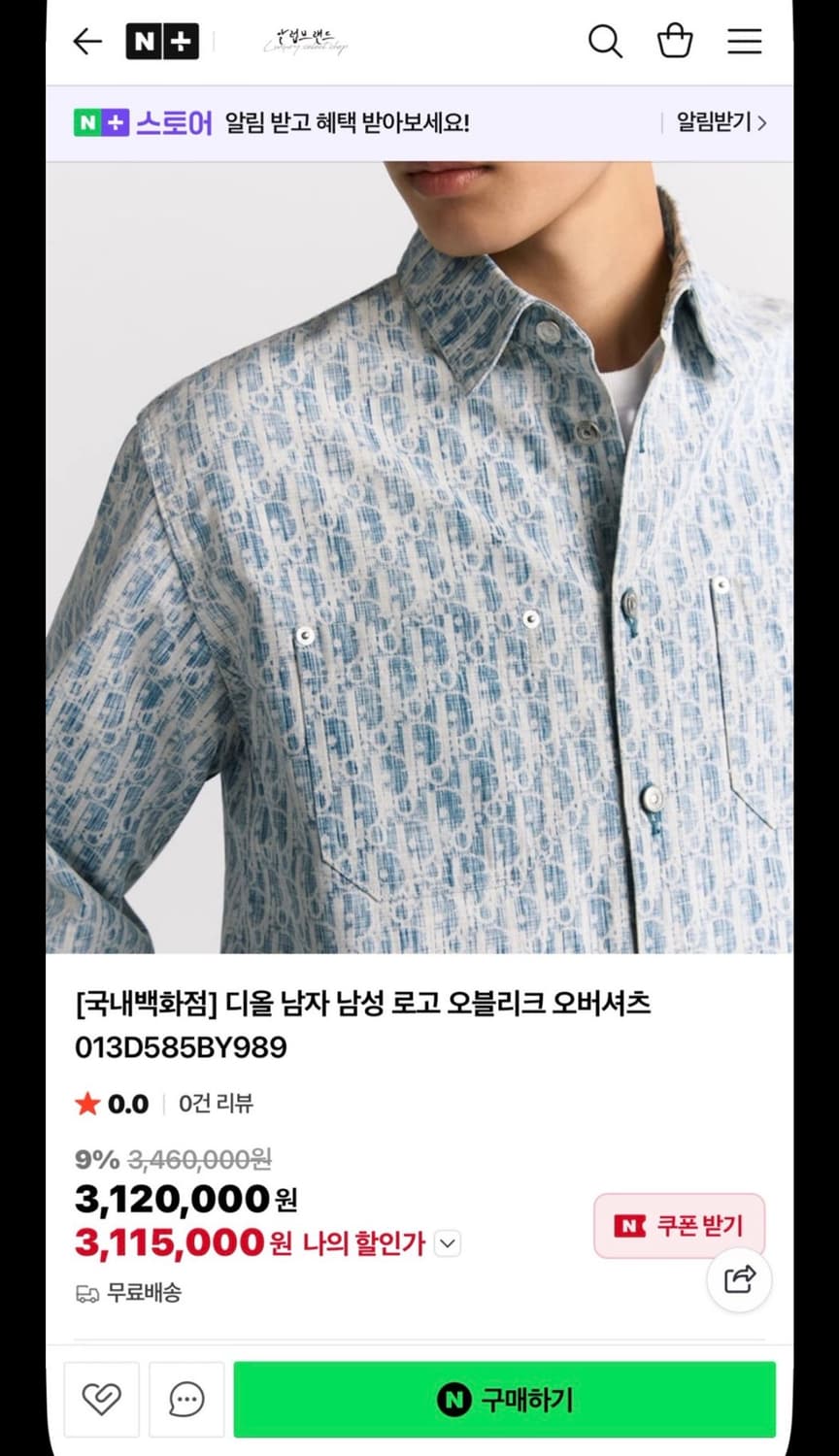Viewport: 839px width, 1456px height.
Task: Open the 알림받기 chevron
Action: [761, 123]
